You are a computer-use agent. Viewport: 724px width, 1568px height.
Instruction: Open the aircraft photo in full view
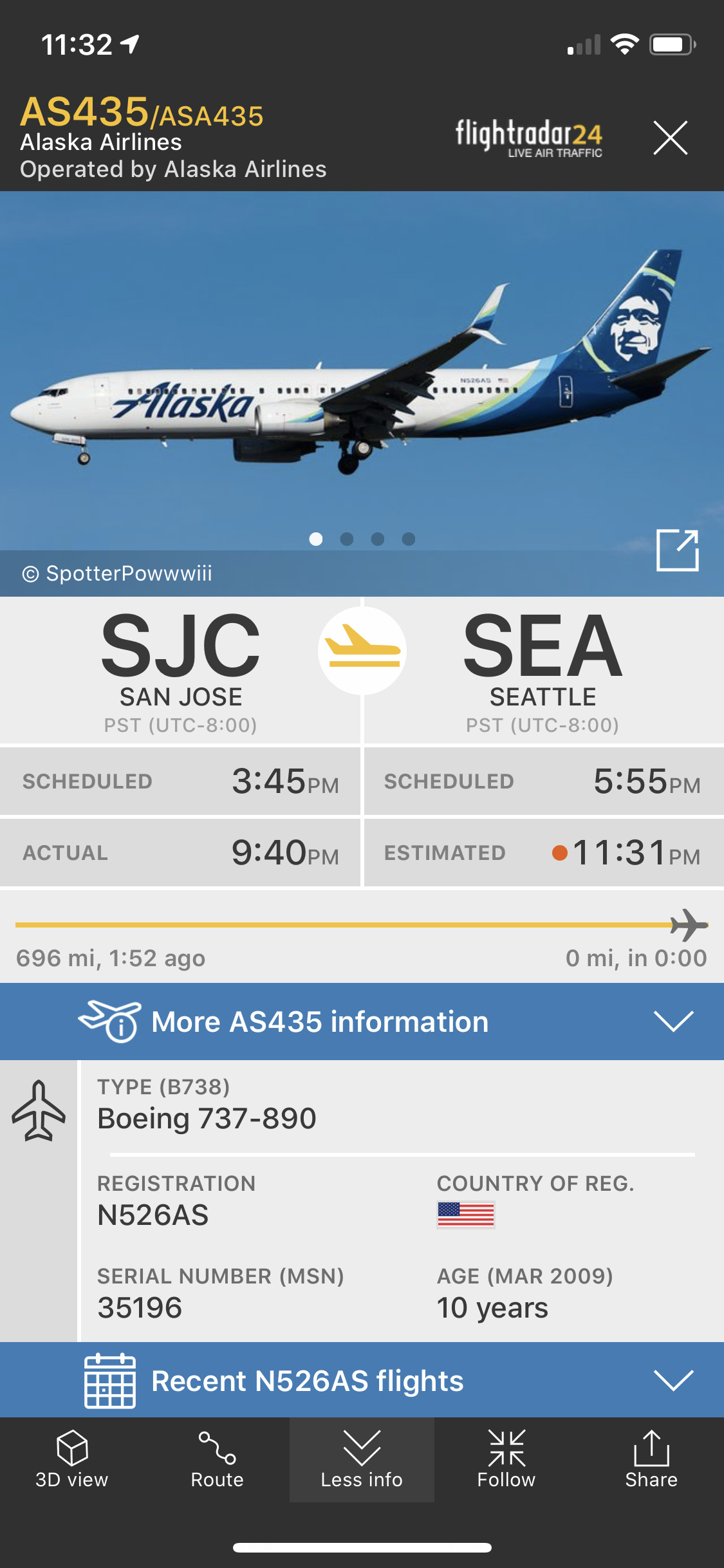coord(677,550)
